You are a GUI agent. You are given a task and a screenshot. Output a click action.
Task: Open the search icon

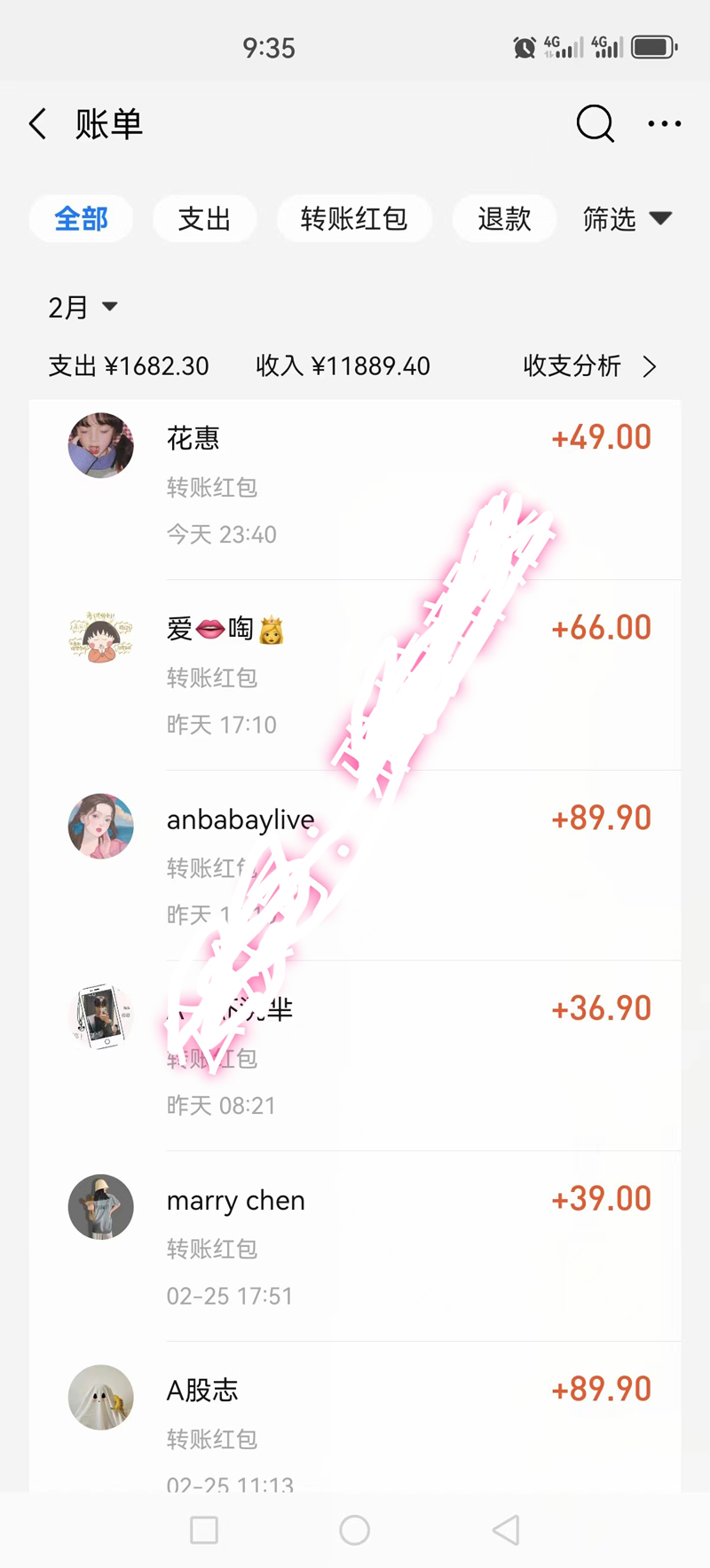point(595,124)
